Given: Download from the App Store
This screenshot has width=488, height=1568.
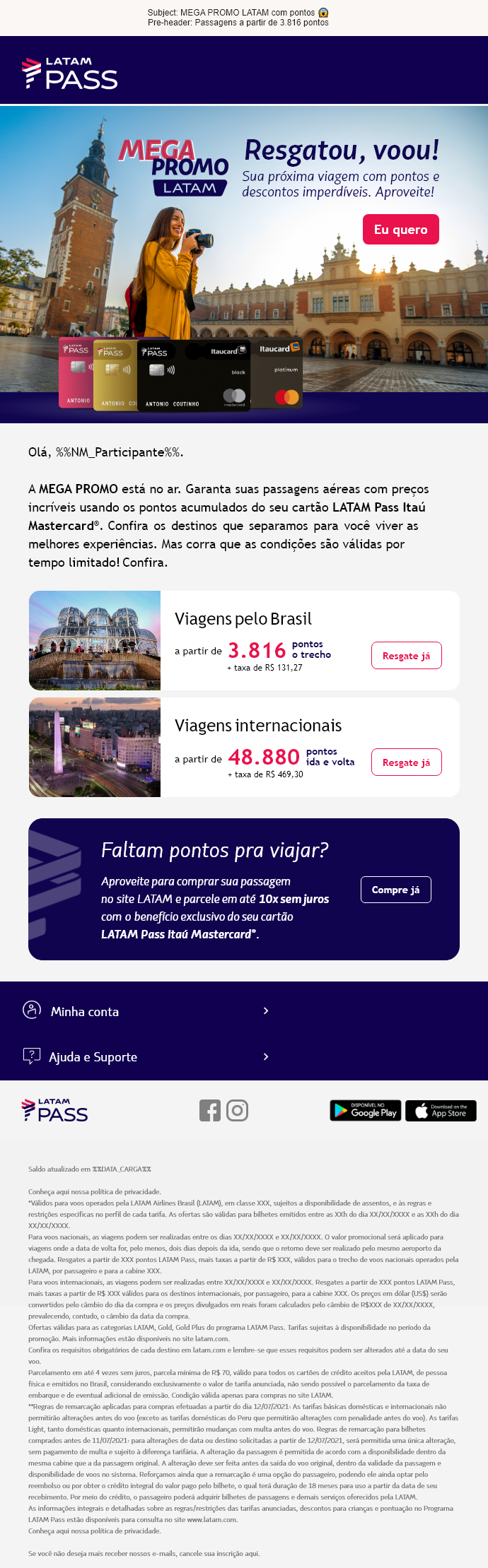Looking at the screenshot, I should click(441, 1111).
